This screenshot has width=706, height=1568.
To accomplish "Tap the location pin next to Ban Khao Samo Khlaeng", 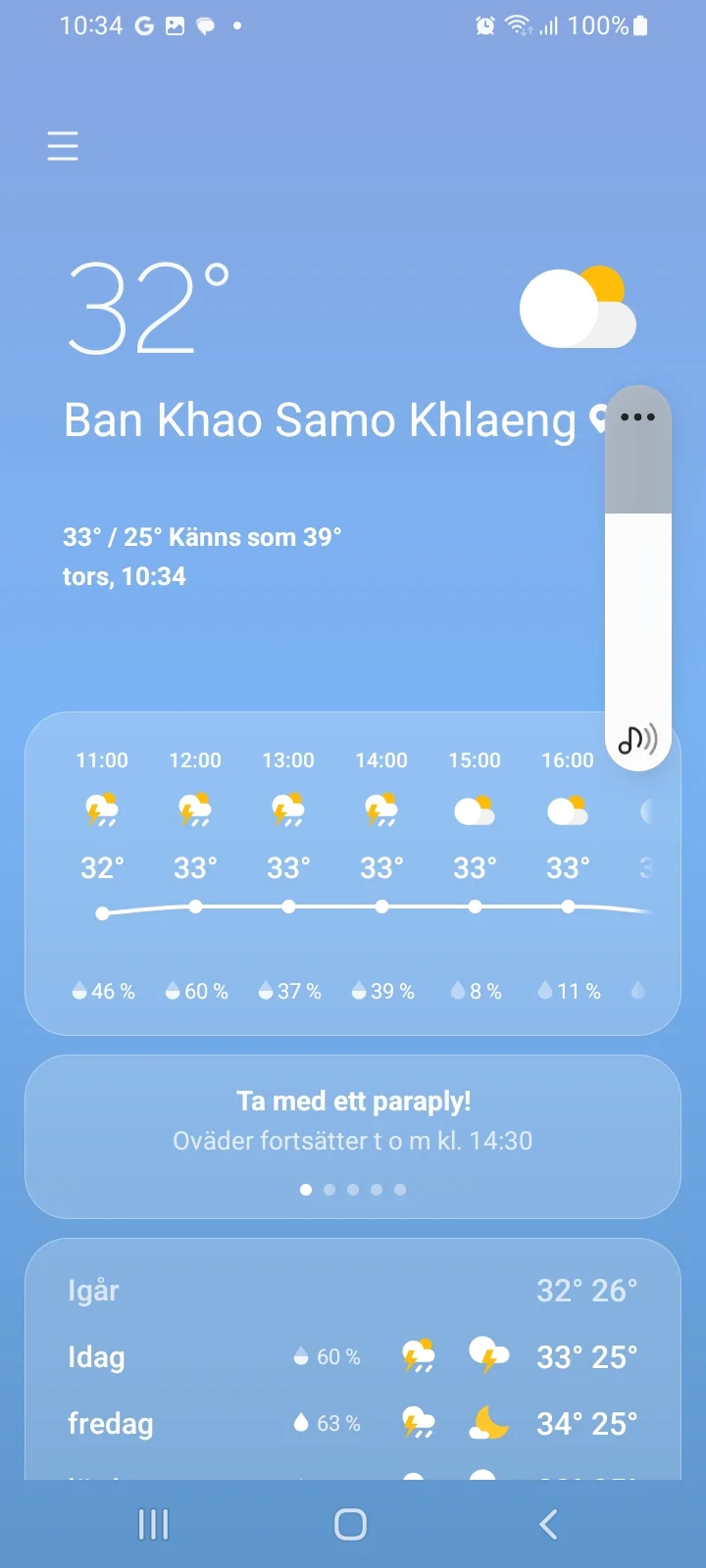I will coord(600,419).
